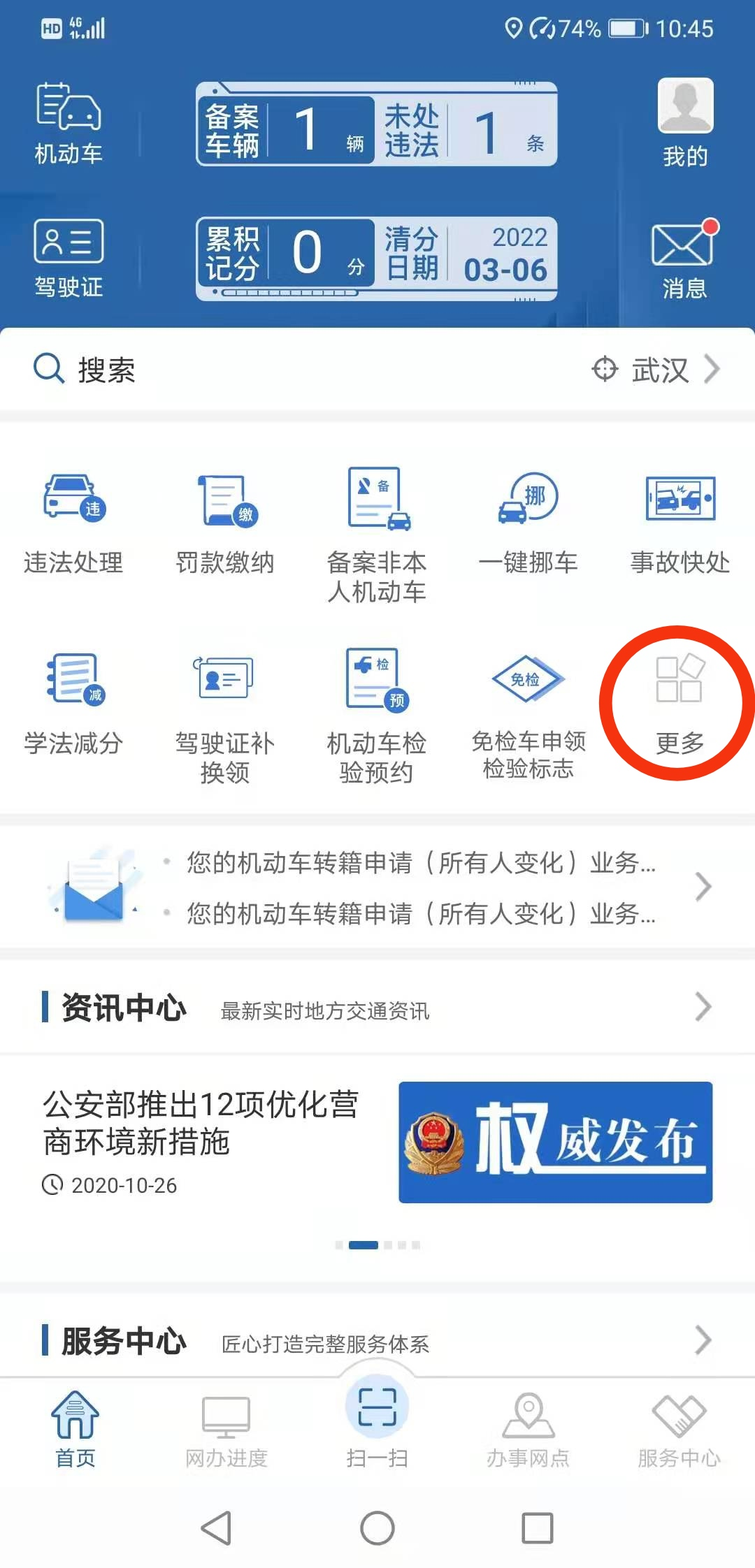
Task: Open 违法处理 violation handling
Action: pos(73,523)
